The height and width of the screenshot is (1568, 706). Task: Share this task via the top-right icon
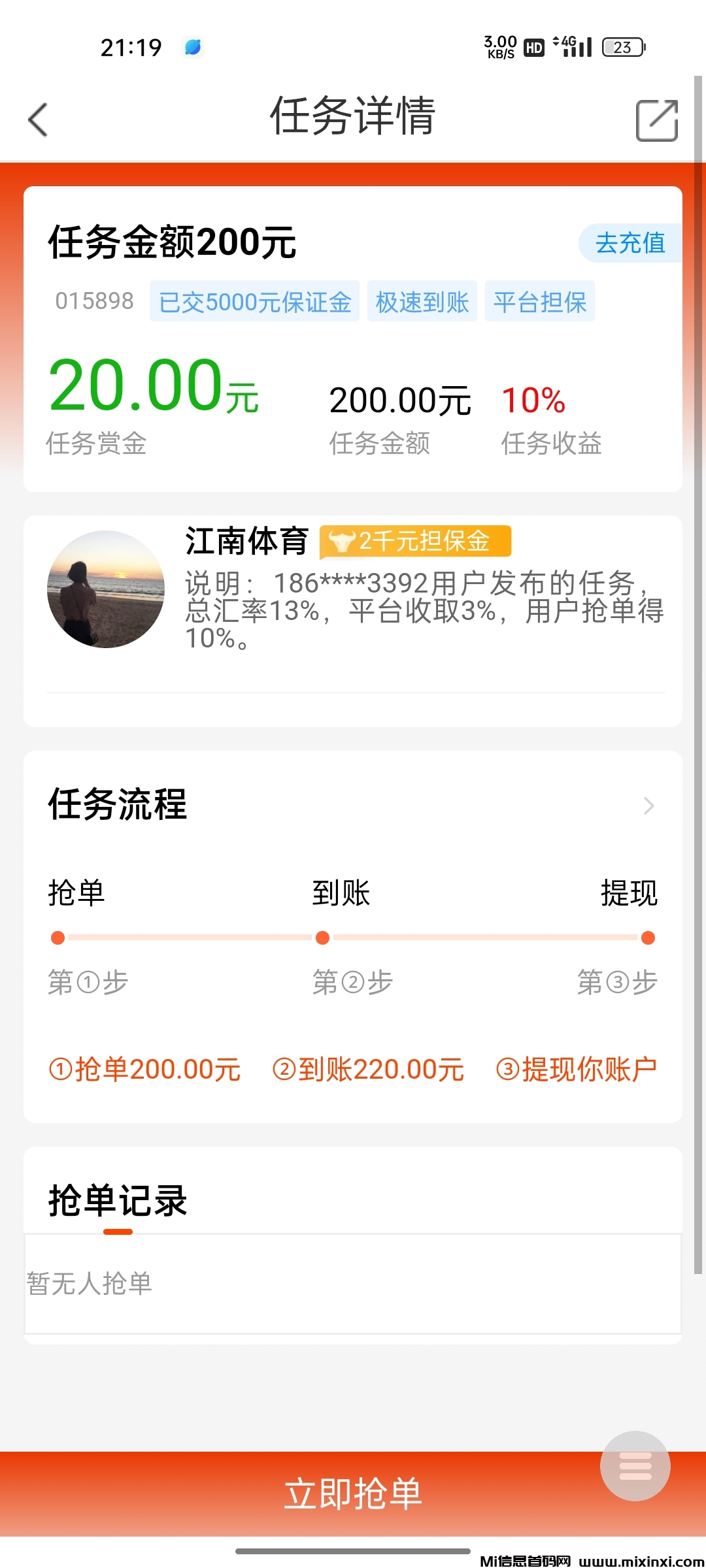pos(656,120)
